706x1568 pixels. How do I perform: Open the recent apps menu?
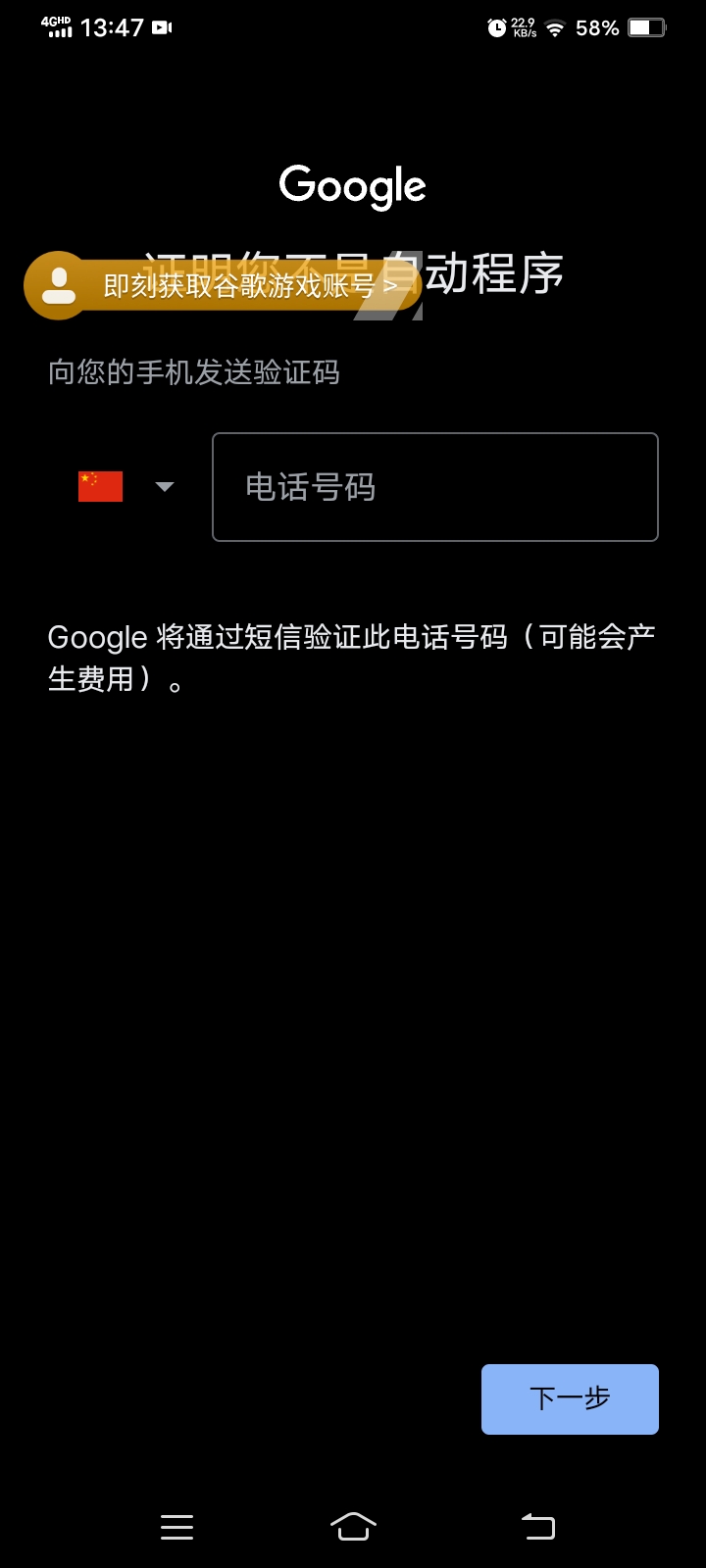(x=176, y=1526)
